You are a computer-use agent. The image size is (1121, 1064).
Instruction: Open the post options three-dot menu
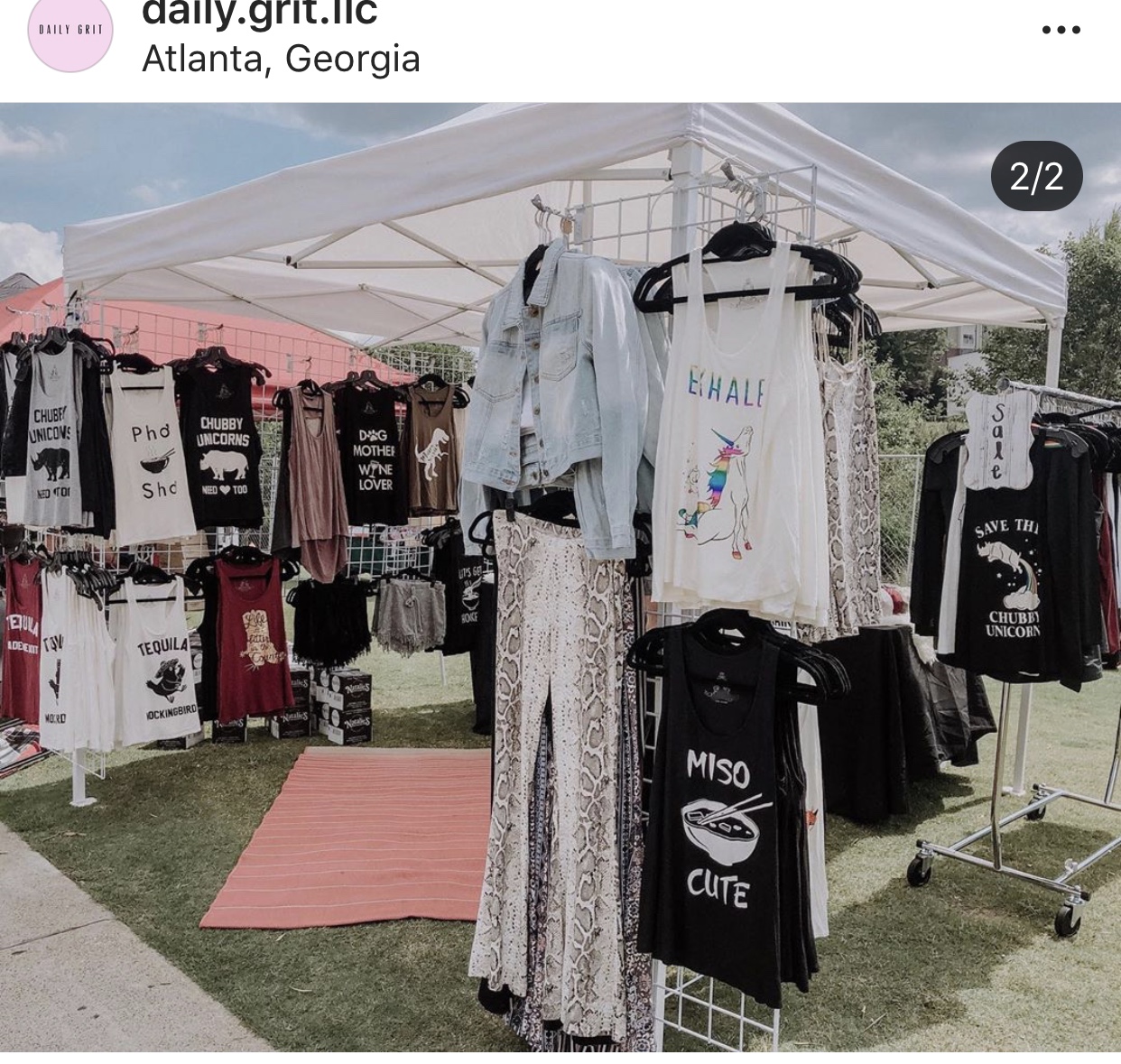tap(1061, 30)
